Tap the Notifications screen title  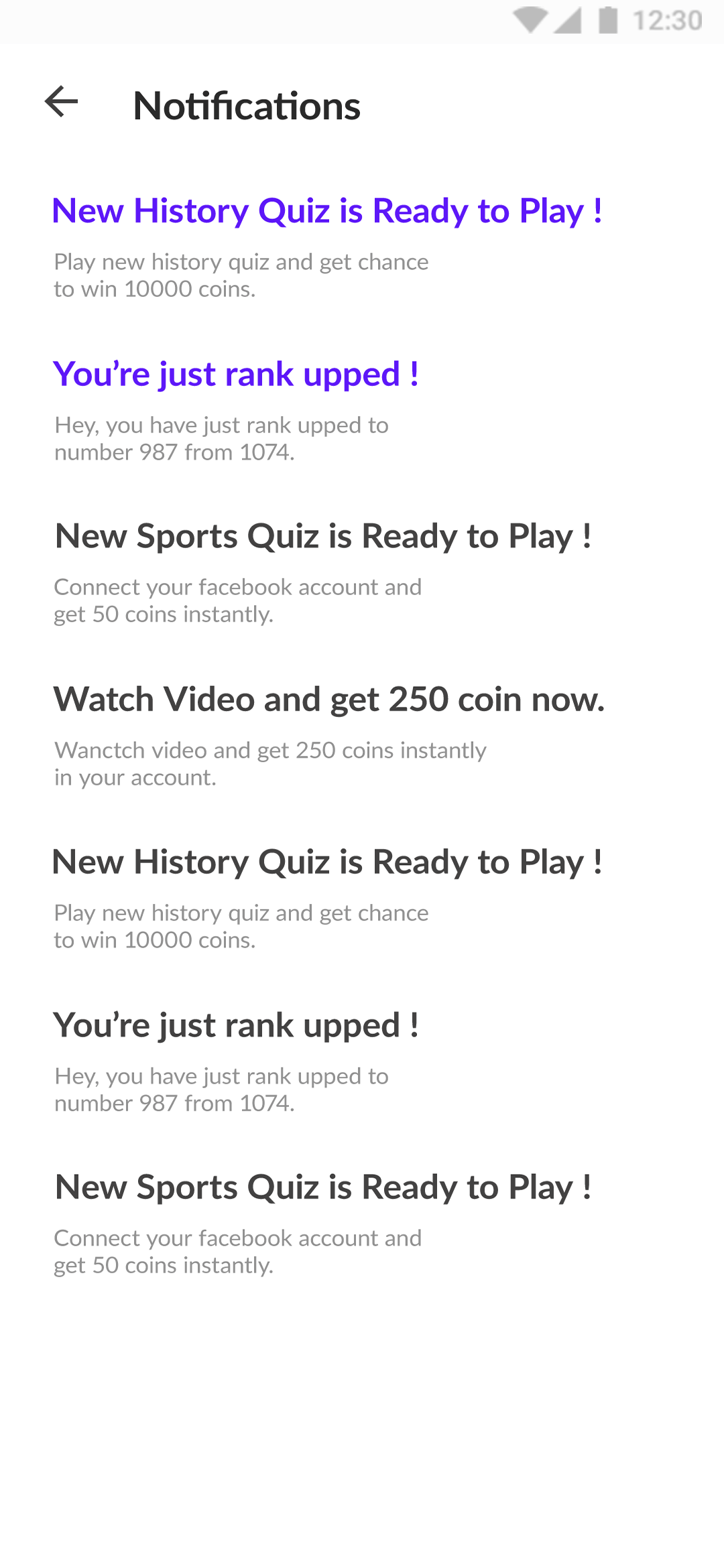click(247, 105)
